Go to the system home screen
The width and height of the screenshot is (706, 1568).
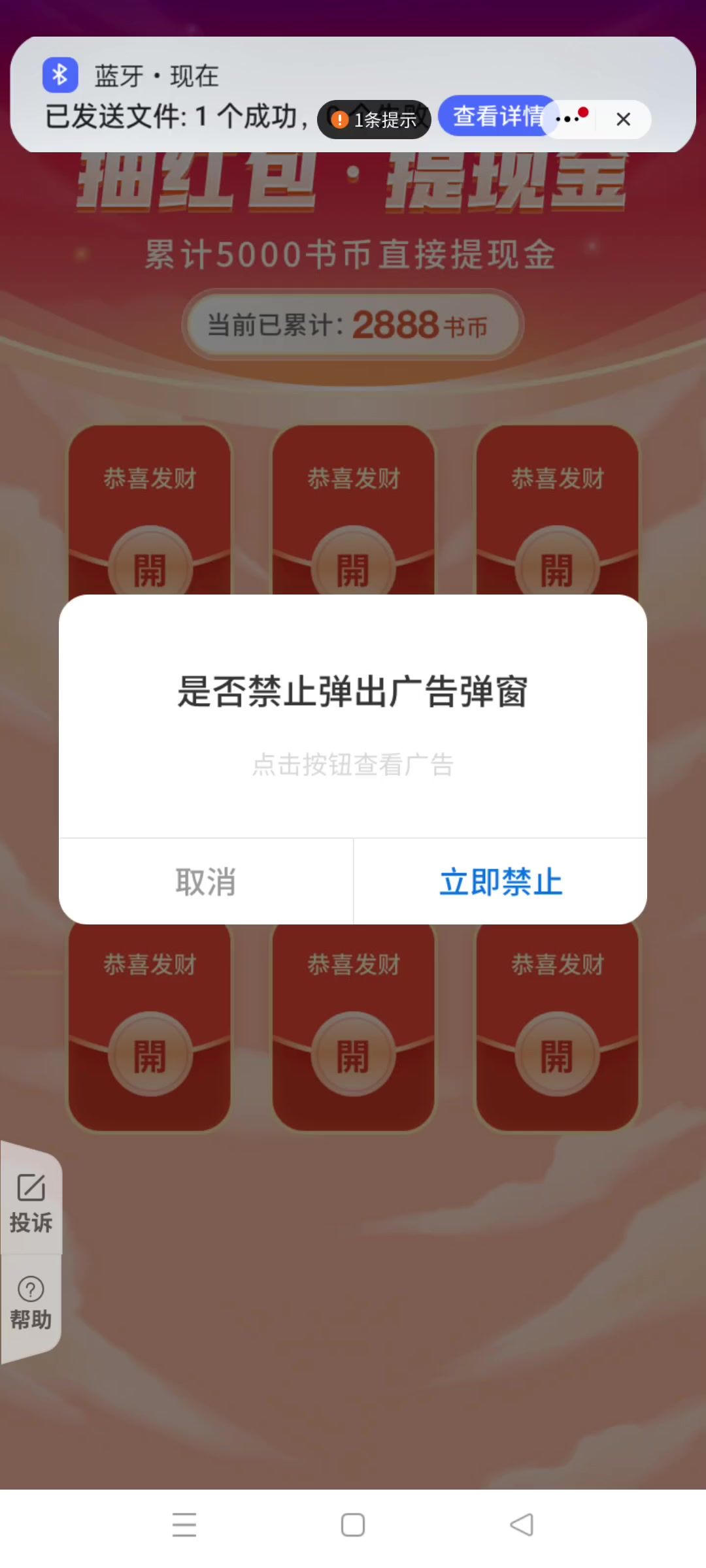click(353, 1525)
